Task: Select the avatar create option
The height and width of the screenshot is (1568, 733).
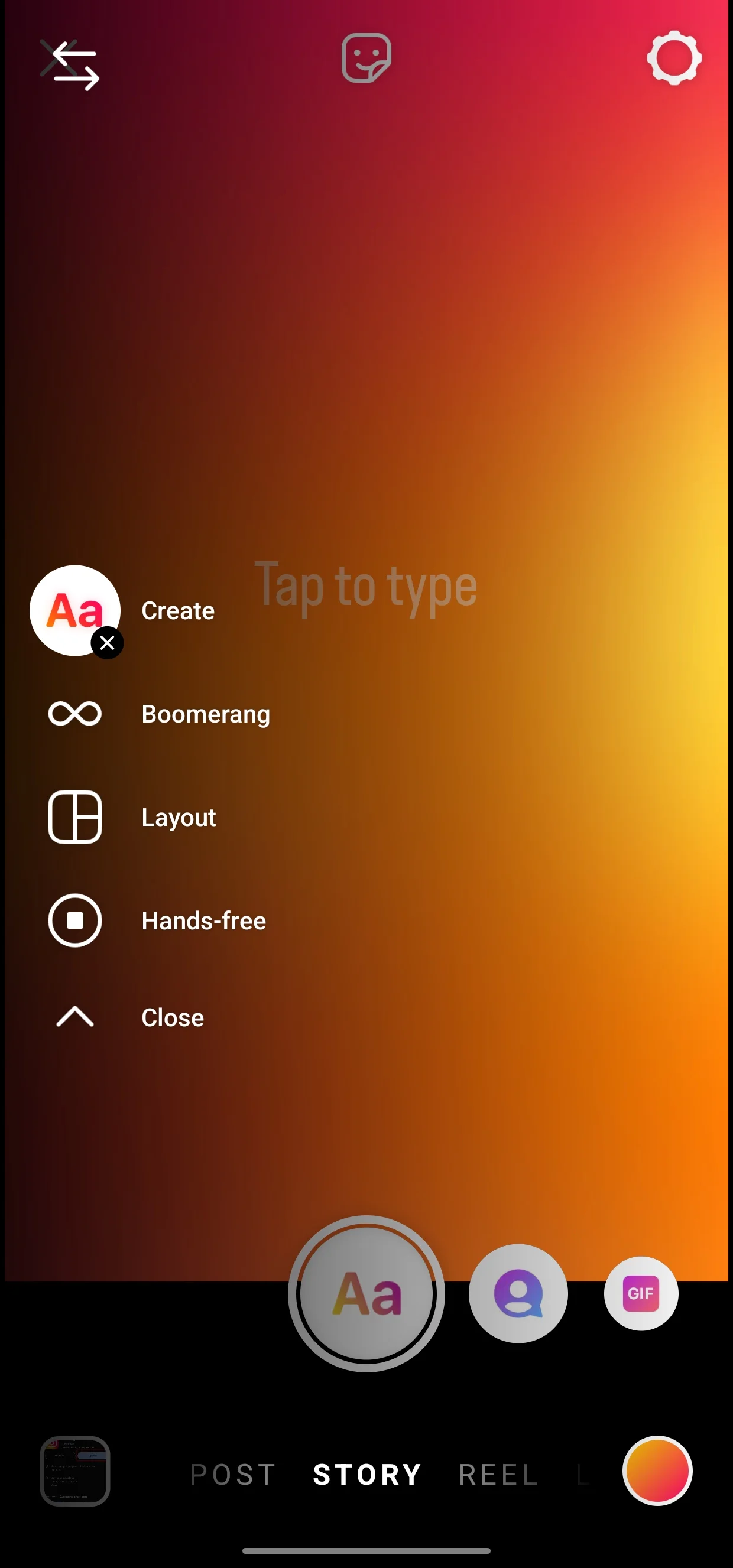Action: click(518, 1293)
